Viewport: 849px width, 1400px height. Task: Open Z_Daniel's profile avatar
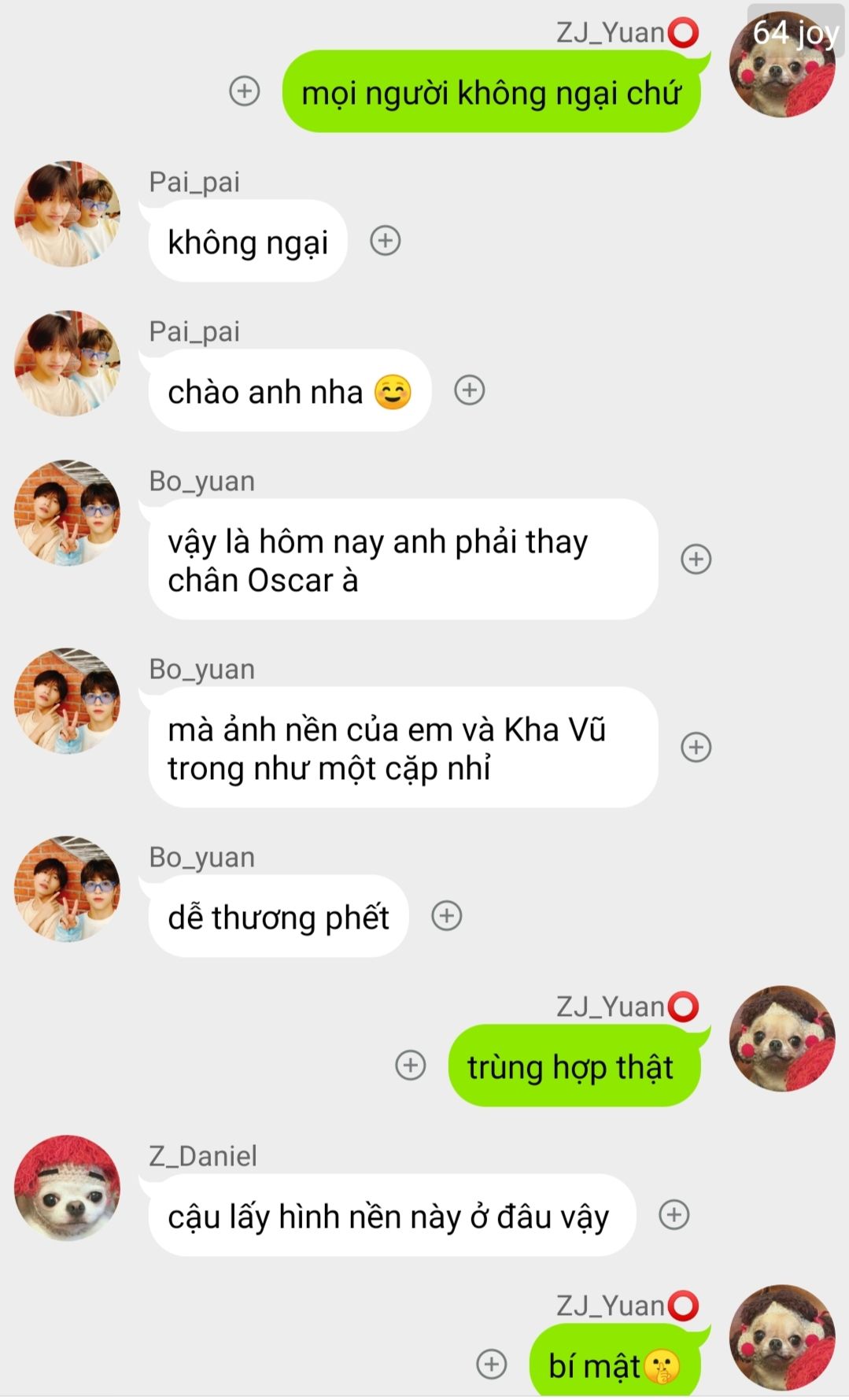click(68, 1188)
